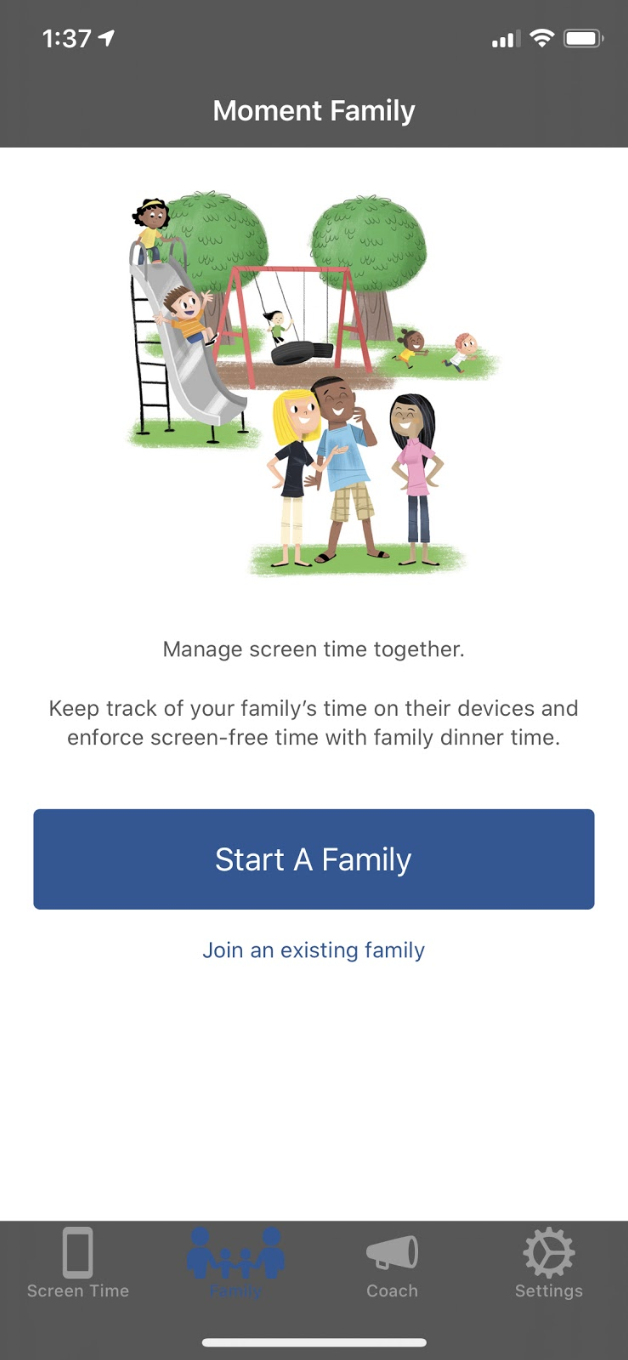Open the Coach tab
The height and width of the screenshot is (1360, 628).
coord(392,1264)
